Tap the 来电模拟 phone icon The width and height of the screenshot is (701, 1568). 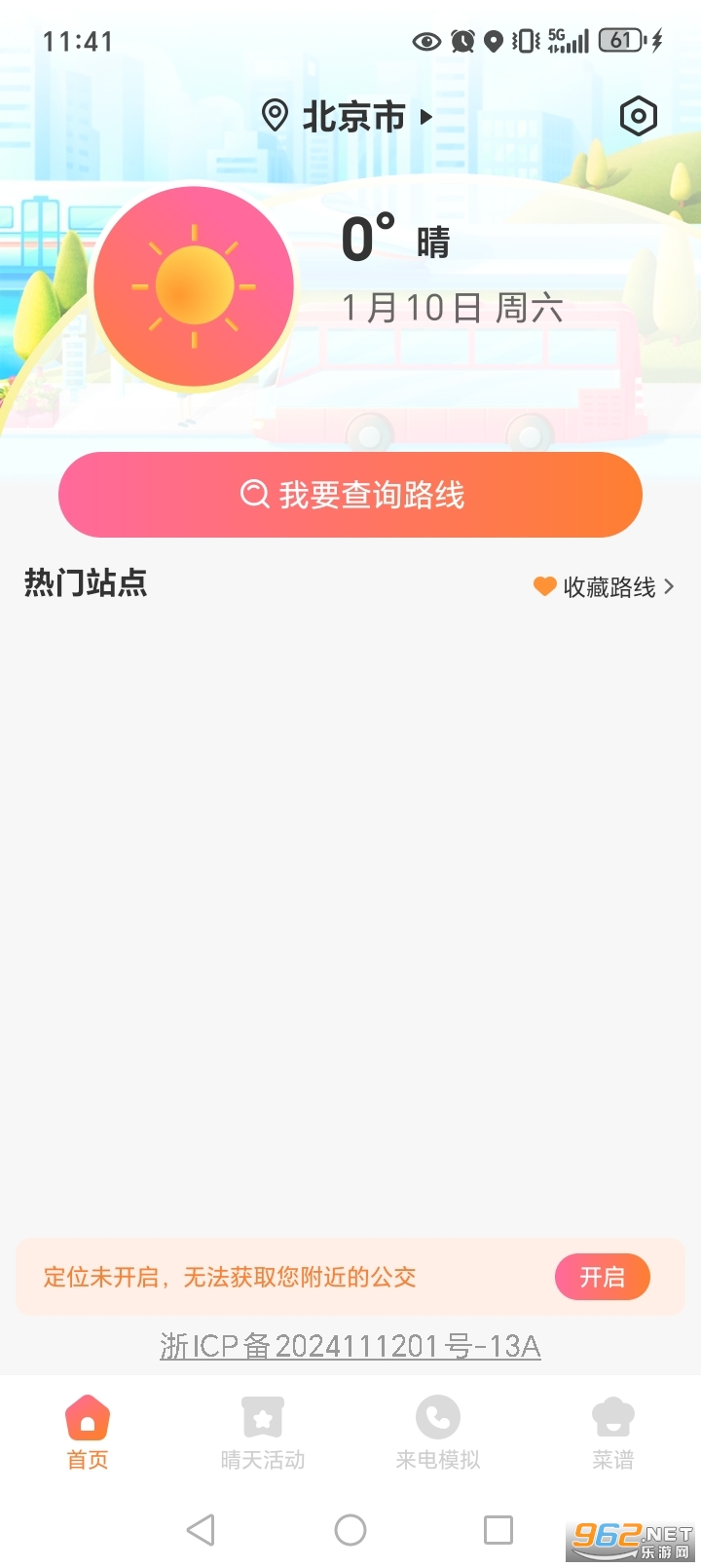[437, 1415]
